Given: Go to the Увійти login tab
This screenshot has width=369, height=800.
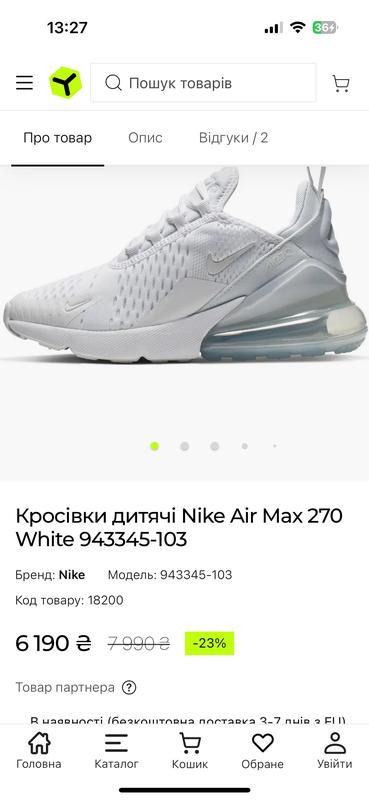Looking at the screenshot, I should click(335, 751).
